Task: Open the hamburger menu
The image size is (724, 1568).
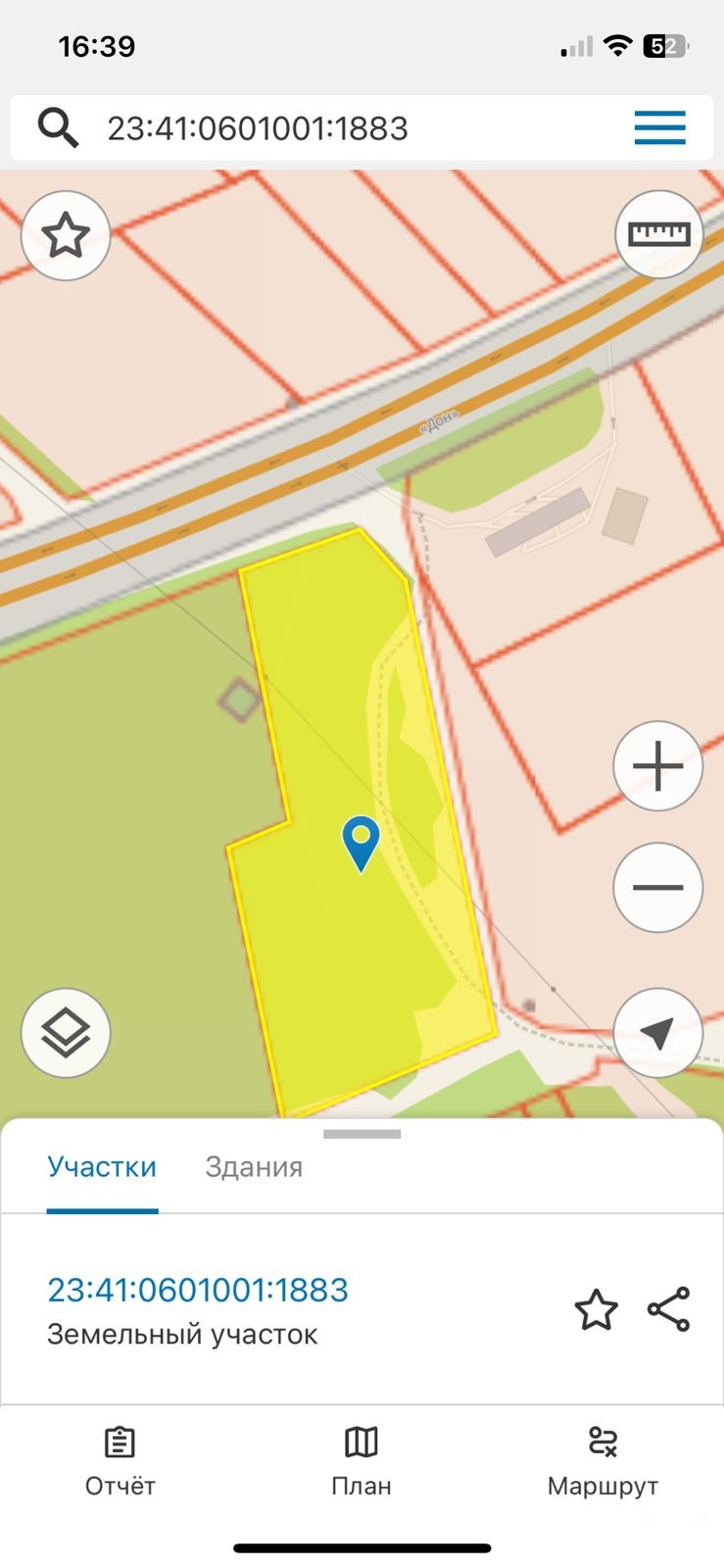Action: 659,128
